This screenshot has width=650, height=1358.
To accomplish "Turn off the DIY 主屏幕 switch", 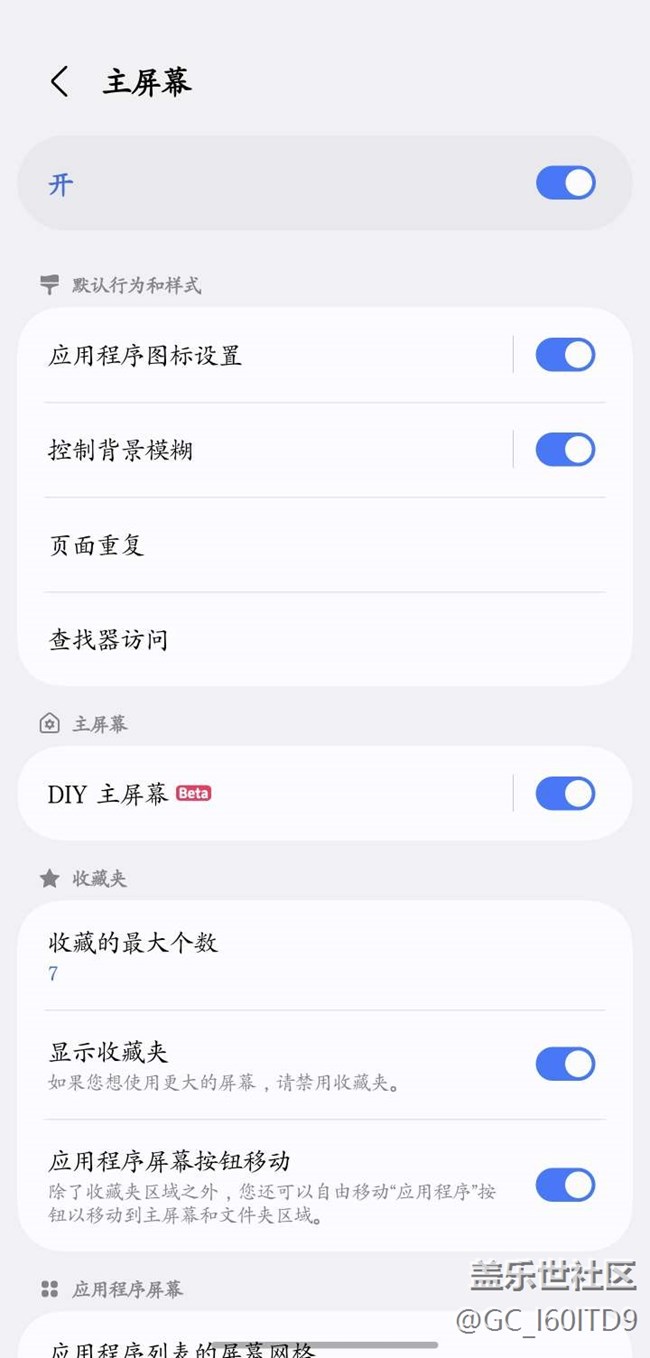I will (x=565, y=794).
